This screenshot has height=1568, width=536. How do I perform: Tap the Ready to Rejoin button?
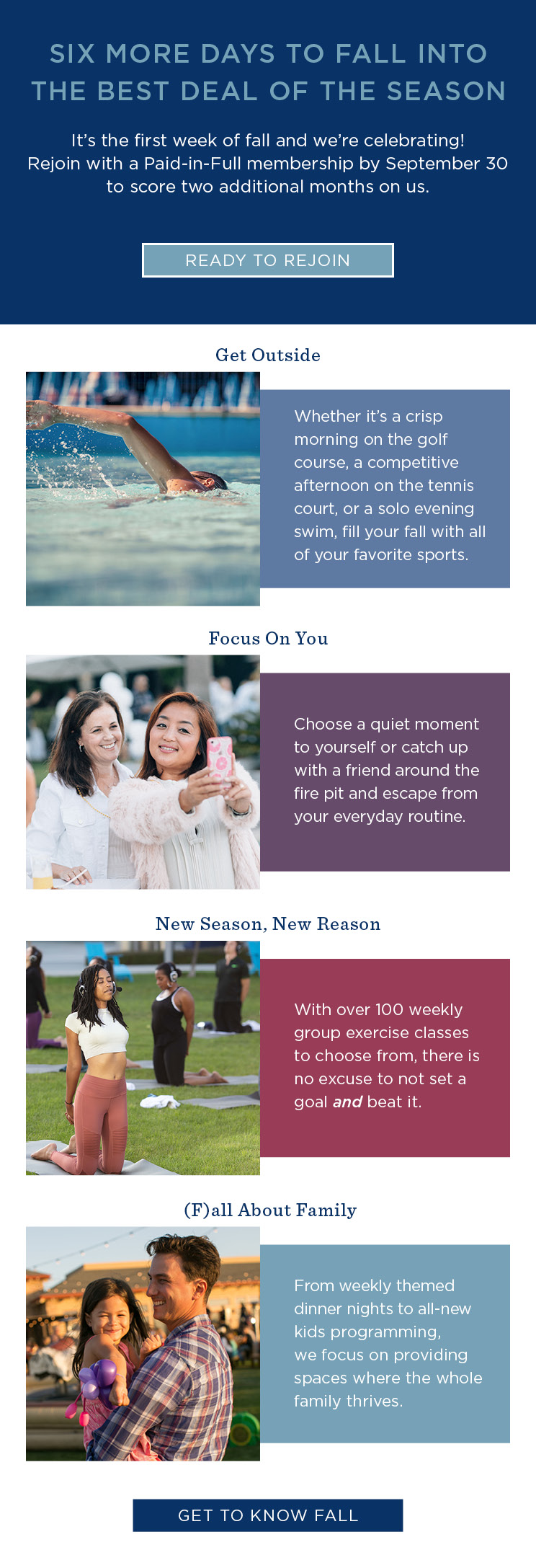268,260
